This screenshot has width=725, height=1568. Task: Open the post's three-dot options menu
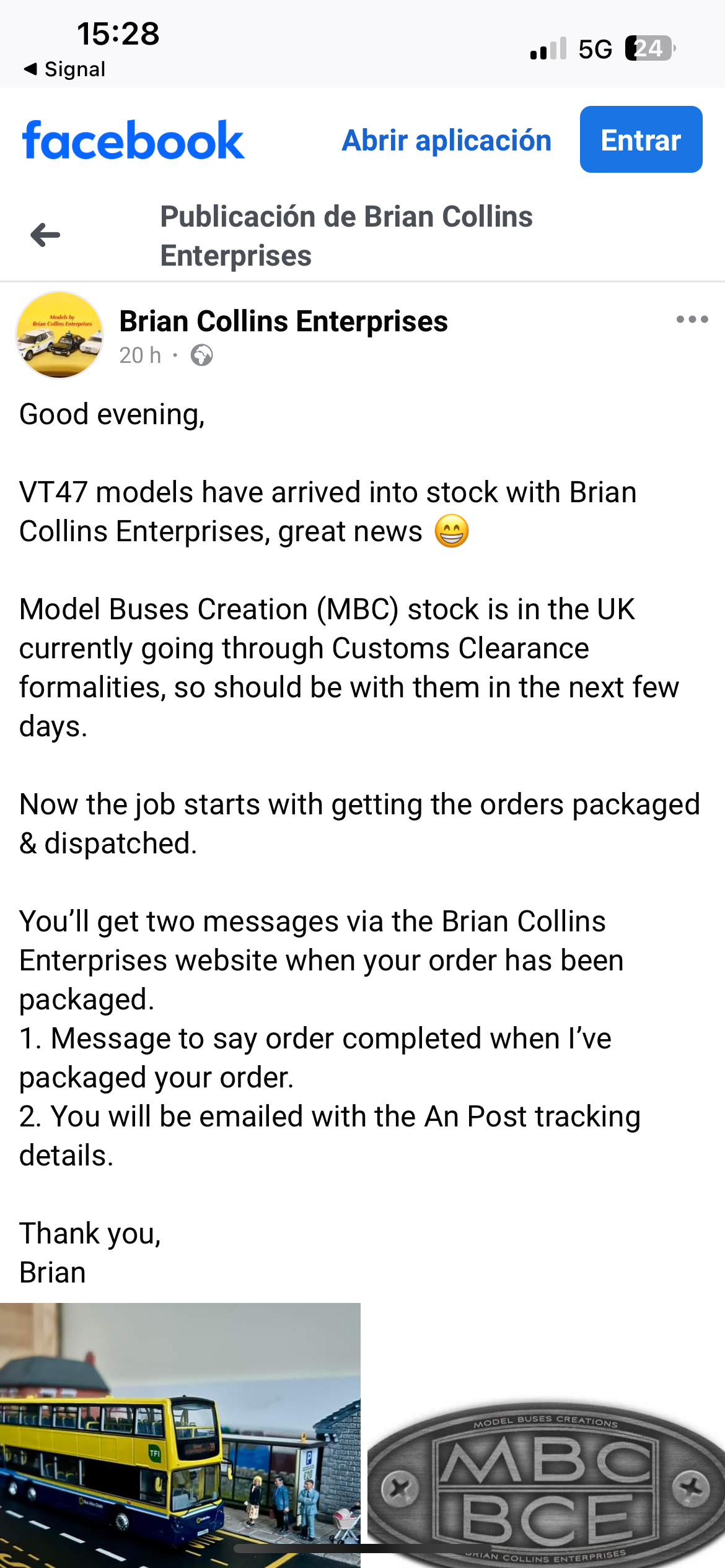(x=692, y=320)
